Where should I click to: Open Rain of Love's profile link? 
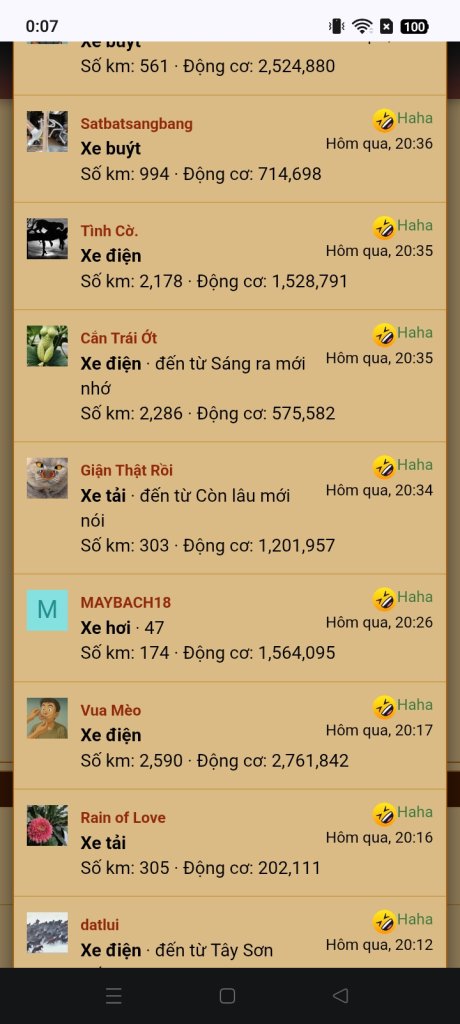(x=123, y=818)
